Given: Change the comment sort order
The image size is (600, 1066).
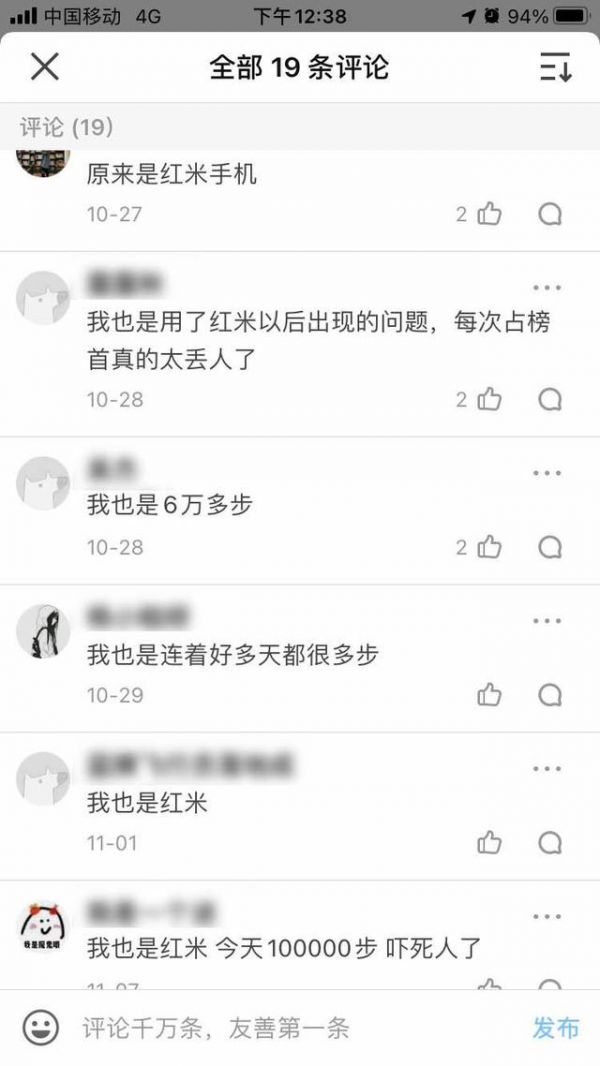Looking at the screenshot, I should [555, 67].
